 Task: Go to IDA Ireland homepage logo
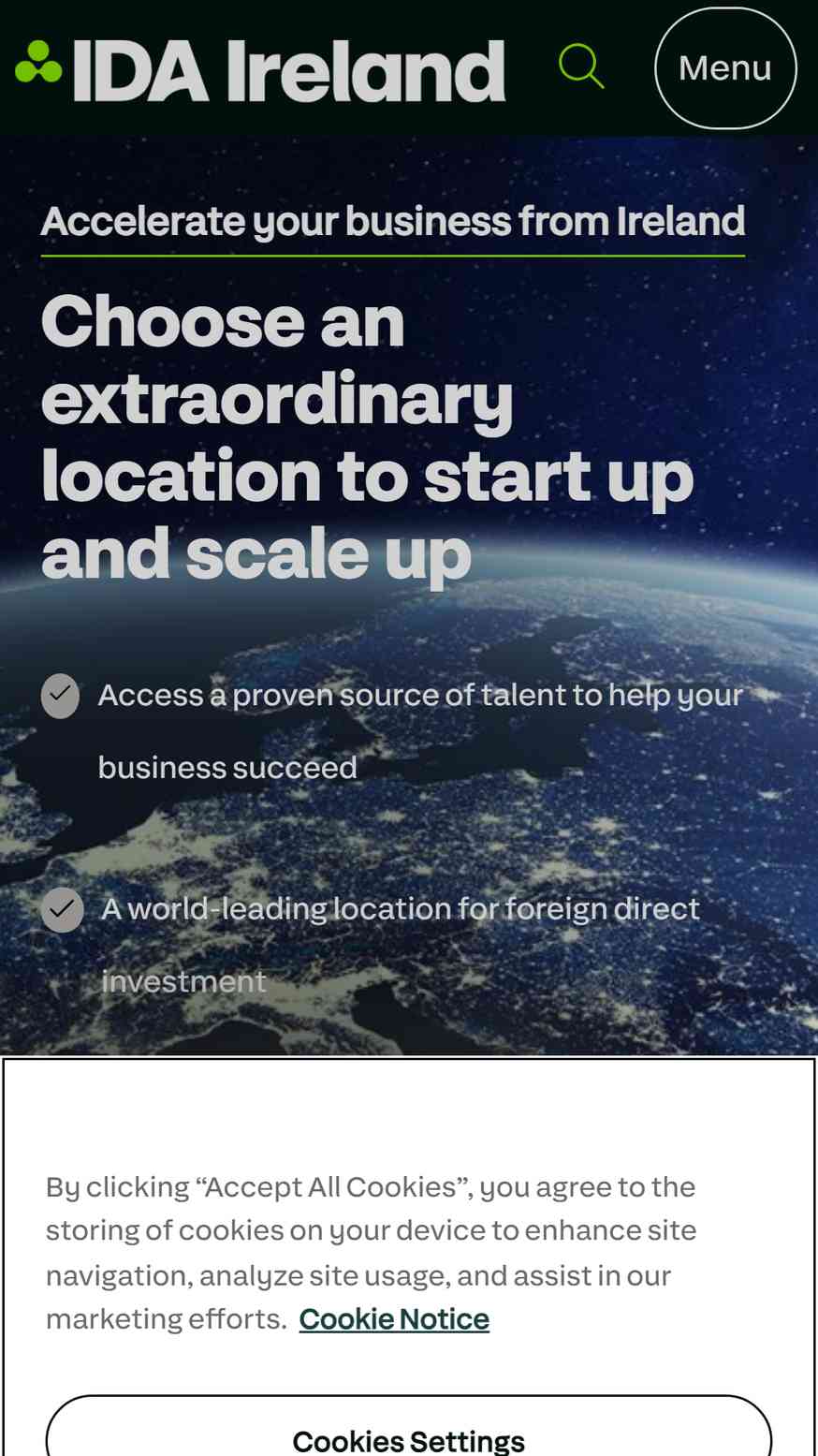(261, 70)
